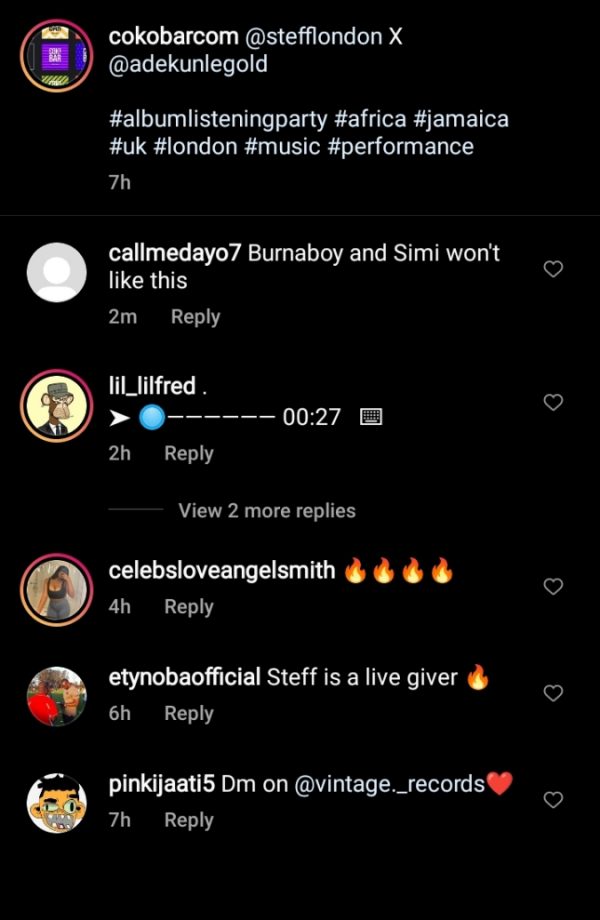The height and width of the screenshot is (920, 600).
Task: Open the @adekunlegold mention
Action: coord(186,65)
